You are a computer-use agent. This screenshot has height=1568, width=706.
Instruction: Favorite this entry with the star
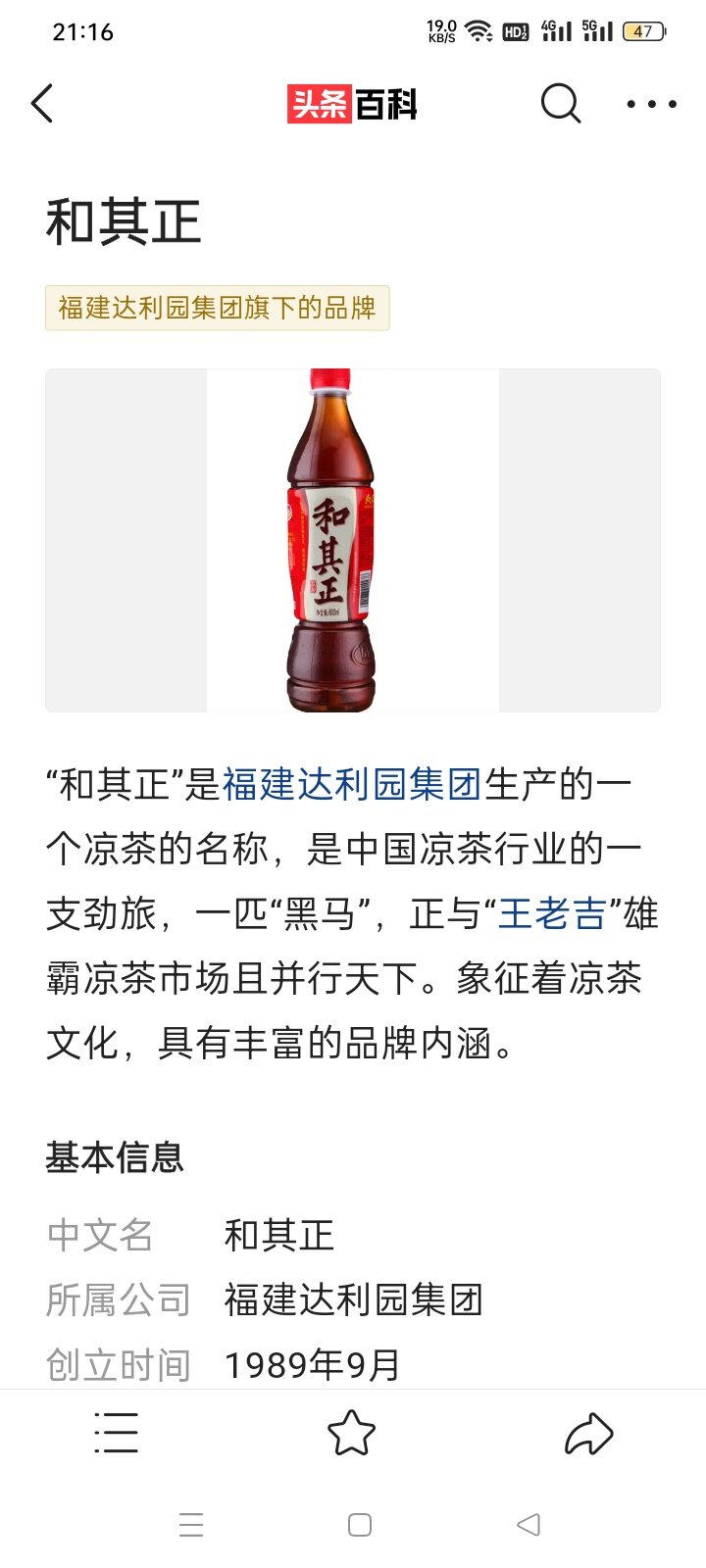click(351, 1433)
